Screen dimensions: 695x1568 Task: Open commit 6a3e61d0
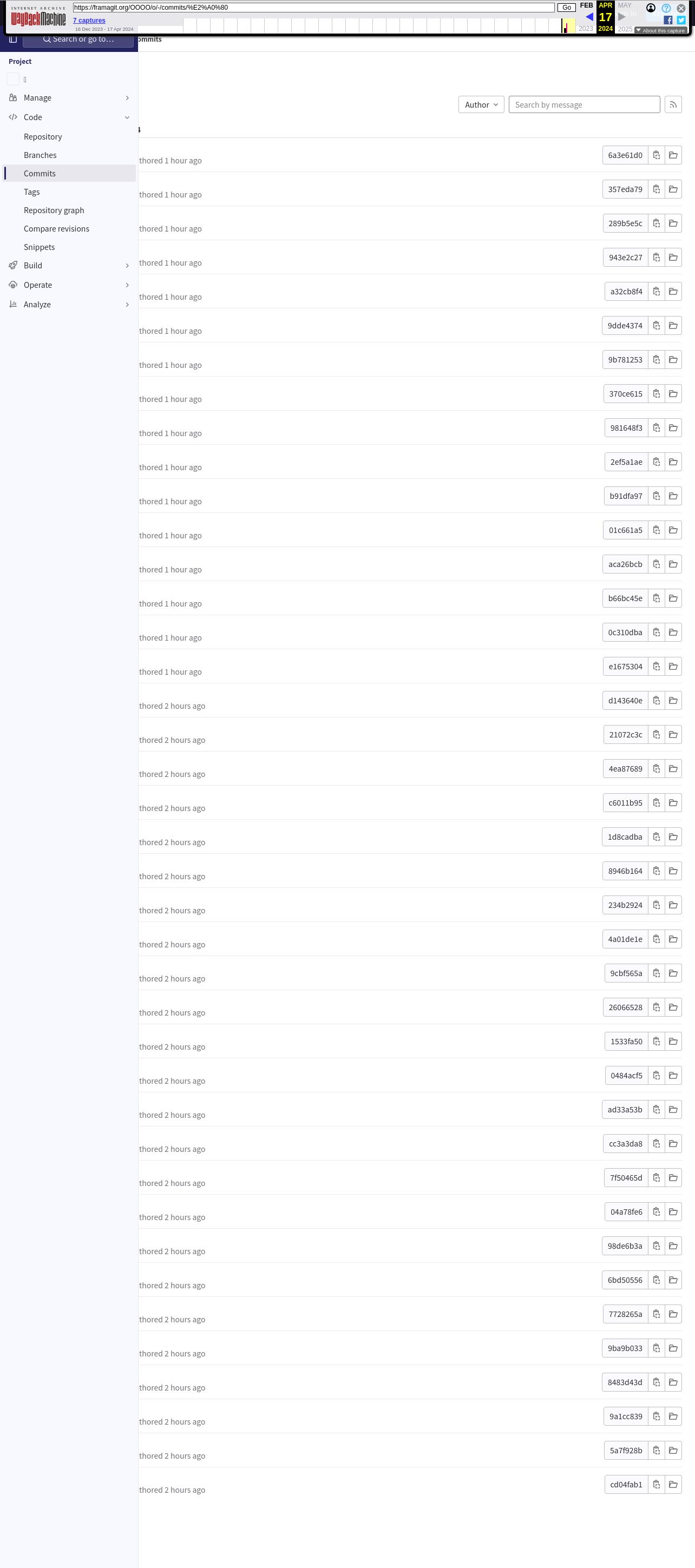[625, 155]
